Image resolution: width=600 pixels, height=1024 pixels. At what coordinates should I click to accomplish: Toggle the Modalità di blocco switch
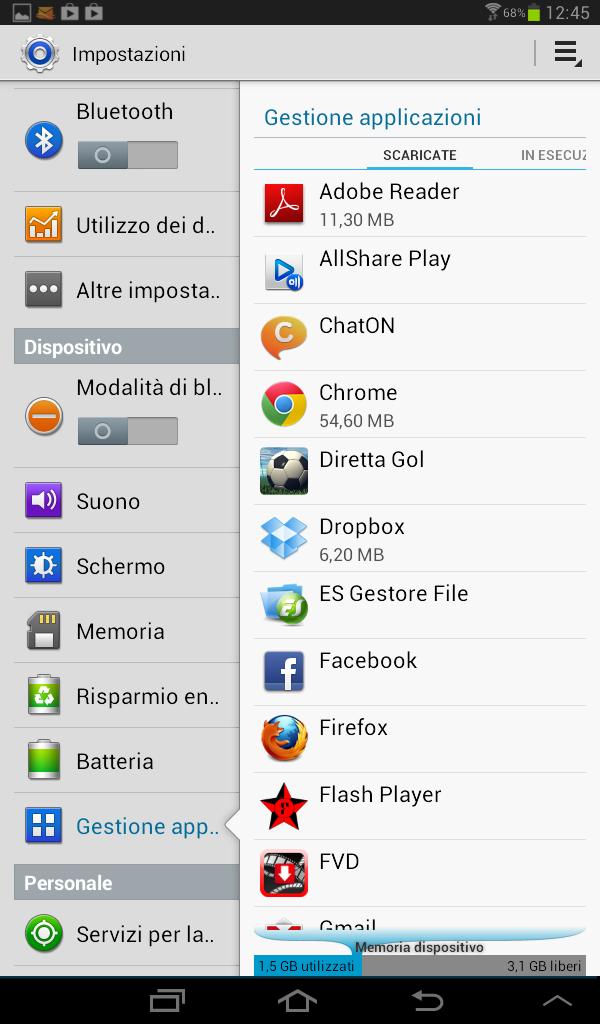point(127,431)
